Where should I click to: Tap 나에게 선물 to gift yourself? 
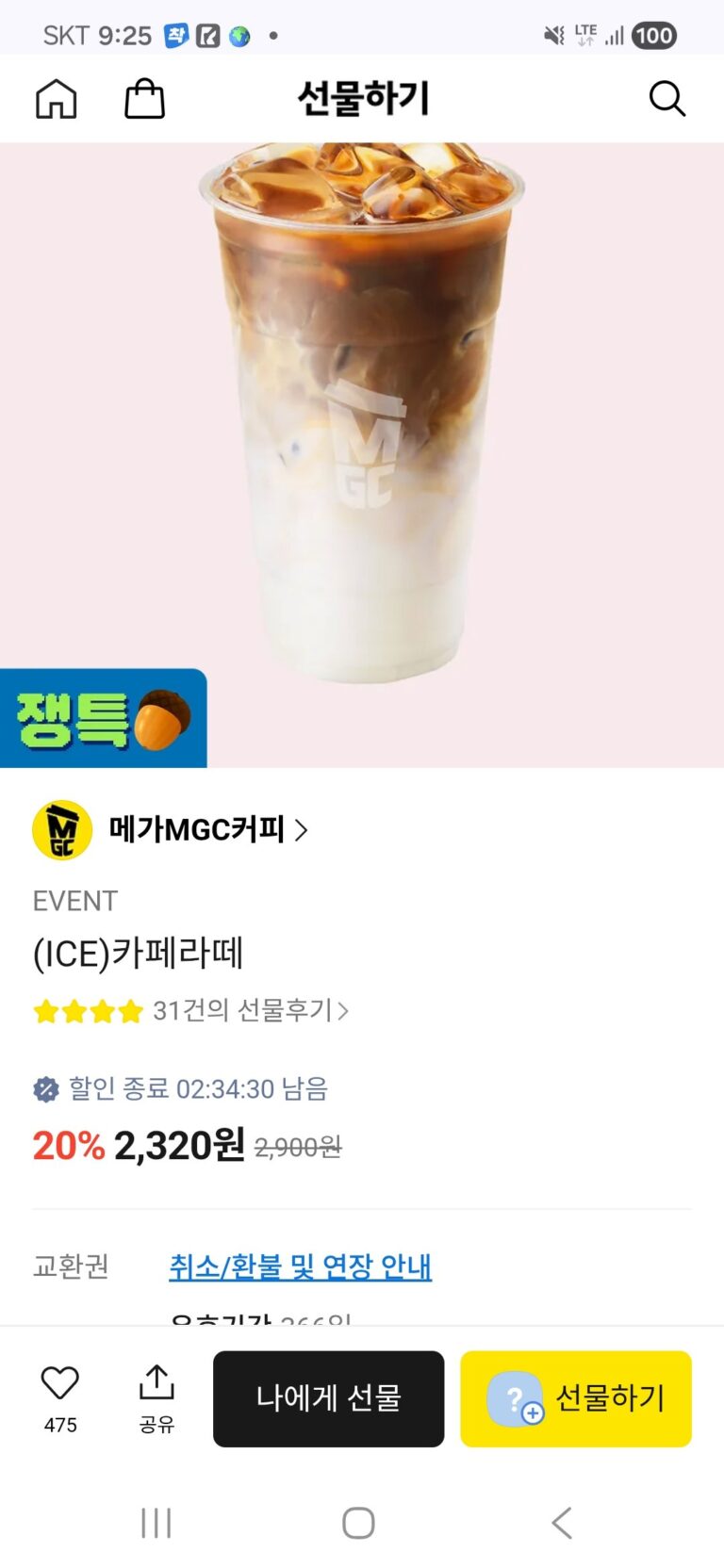click(328, 1398)
